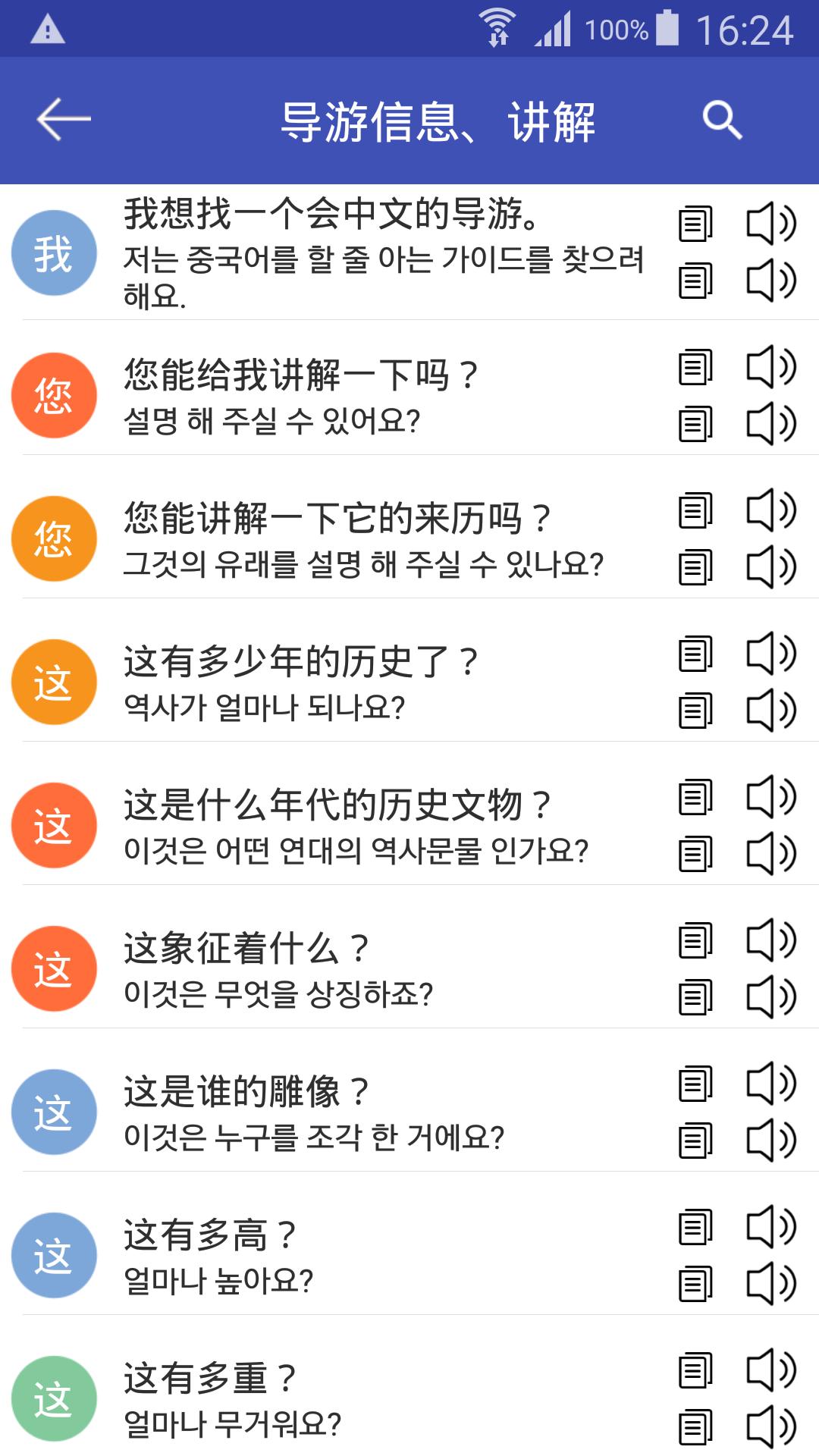Copy the Korean text 저는 중국어를 할 줄
This screenshot has width=819, height=1456.
coord(695,281)
